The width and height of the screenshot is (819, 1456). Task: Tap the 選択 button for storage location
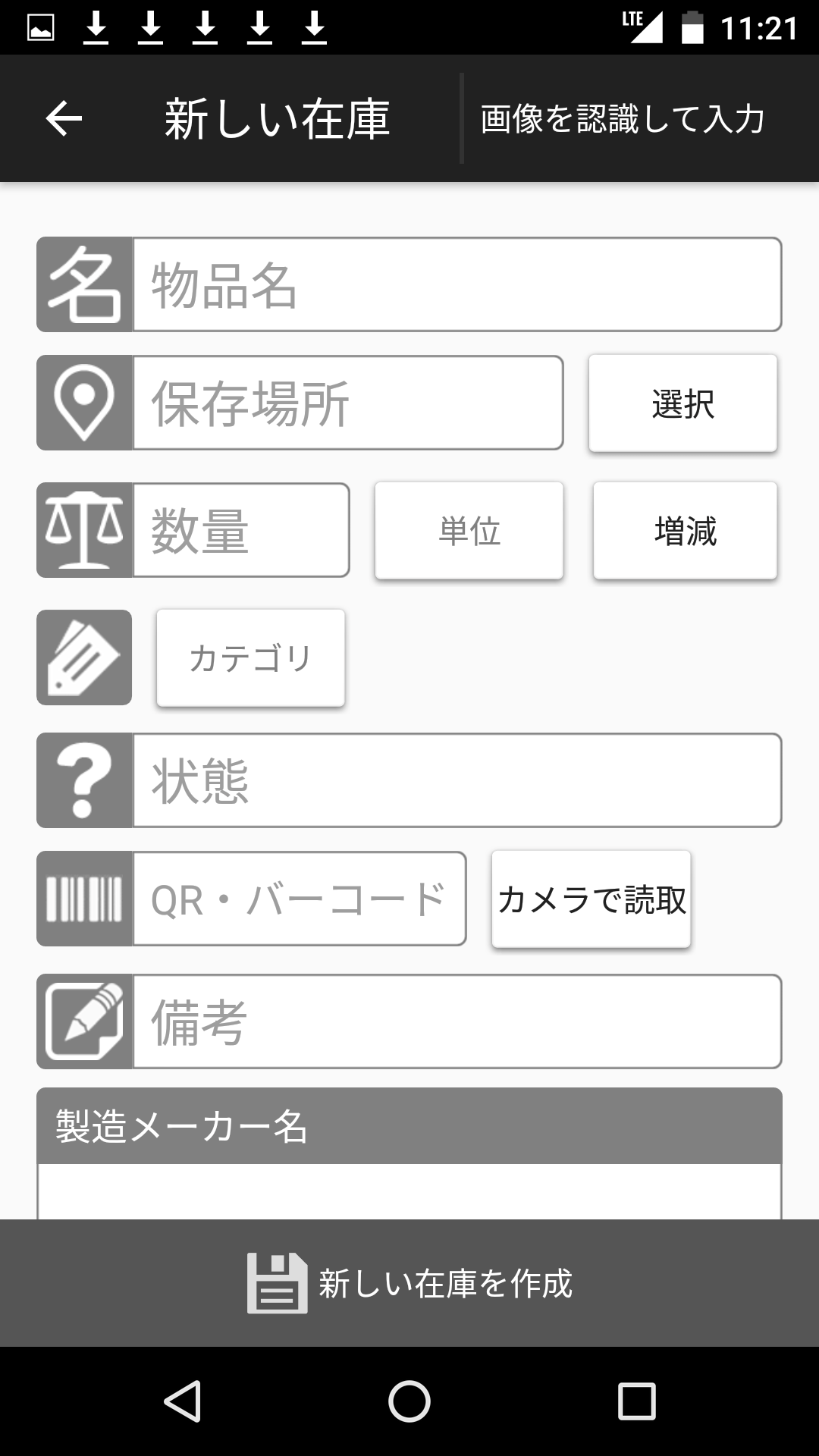[x=683, y=403]
